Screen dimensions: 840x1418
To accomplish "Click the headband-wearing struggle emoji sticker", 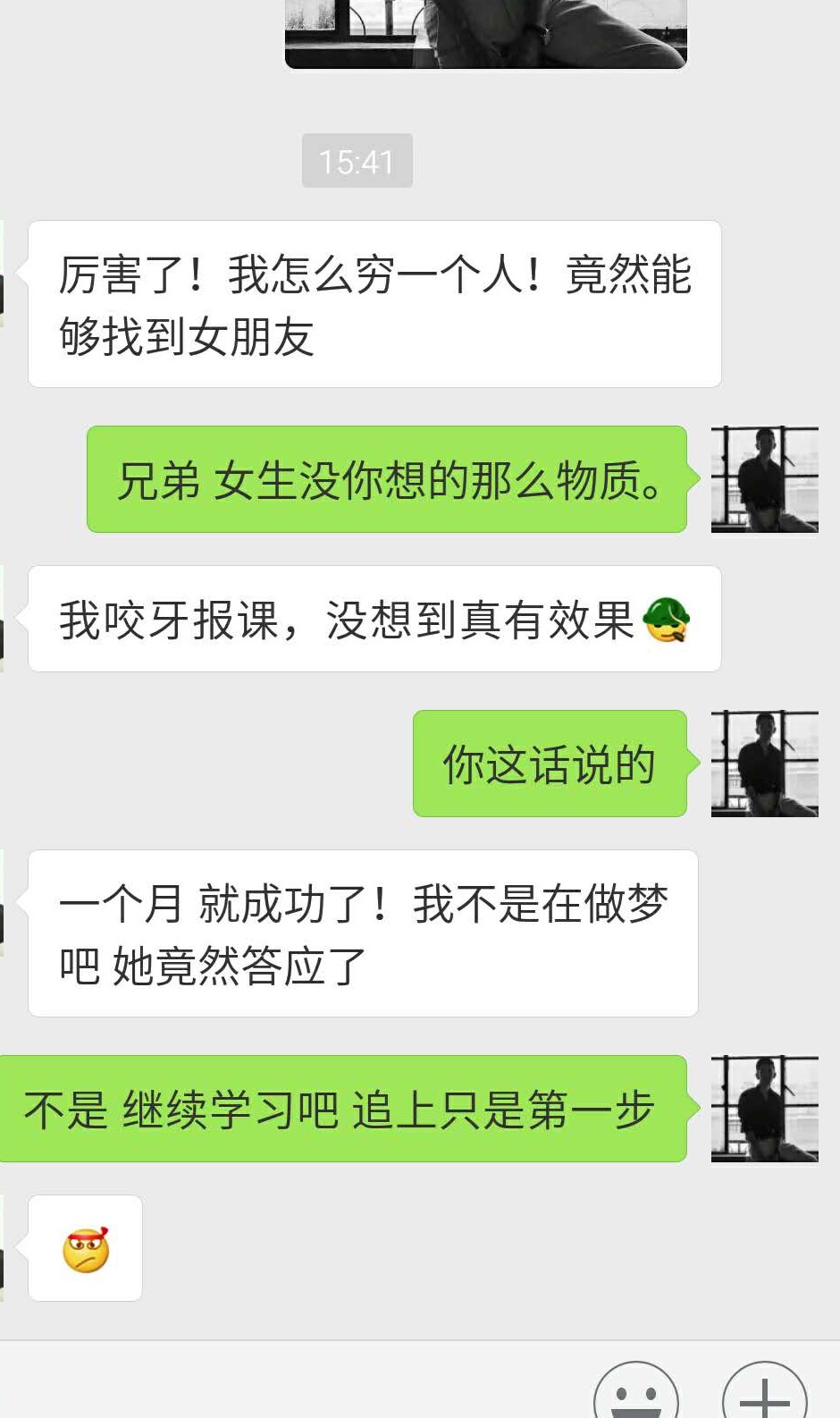I will [85, 1249].
